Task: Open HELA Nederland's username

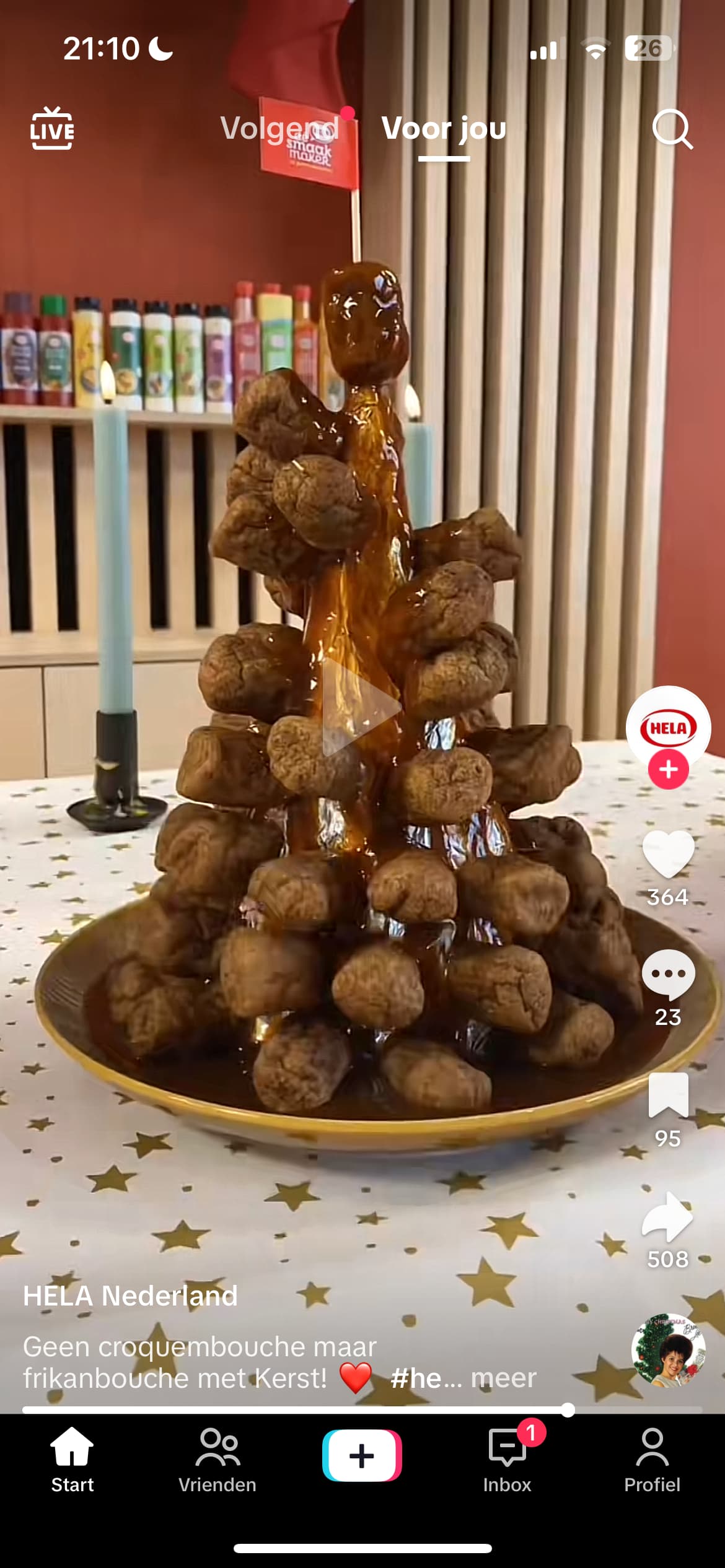Action: 130,1296
